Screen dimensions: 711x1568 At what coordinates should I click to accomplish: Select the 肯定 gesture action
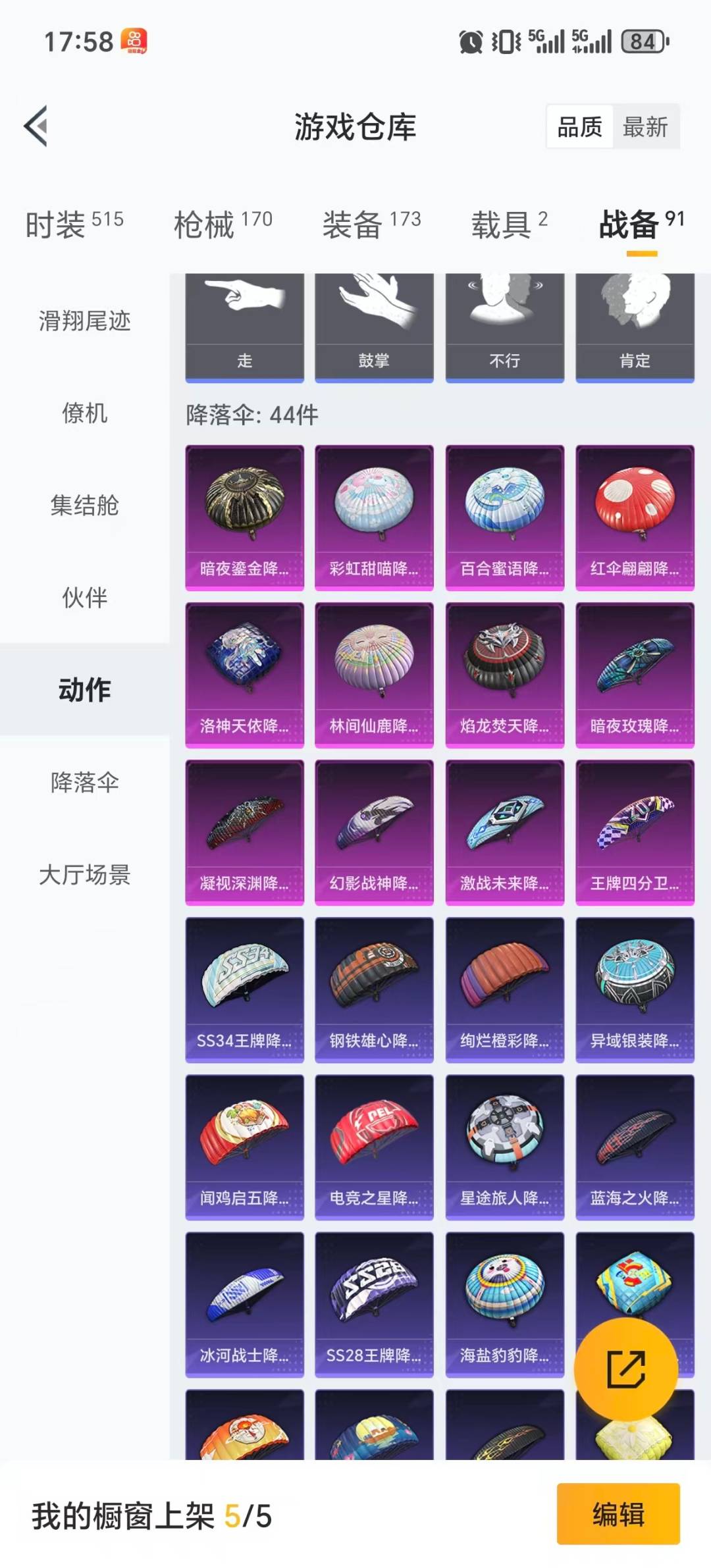(x=635, y=323)
